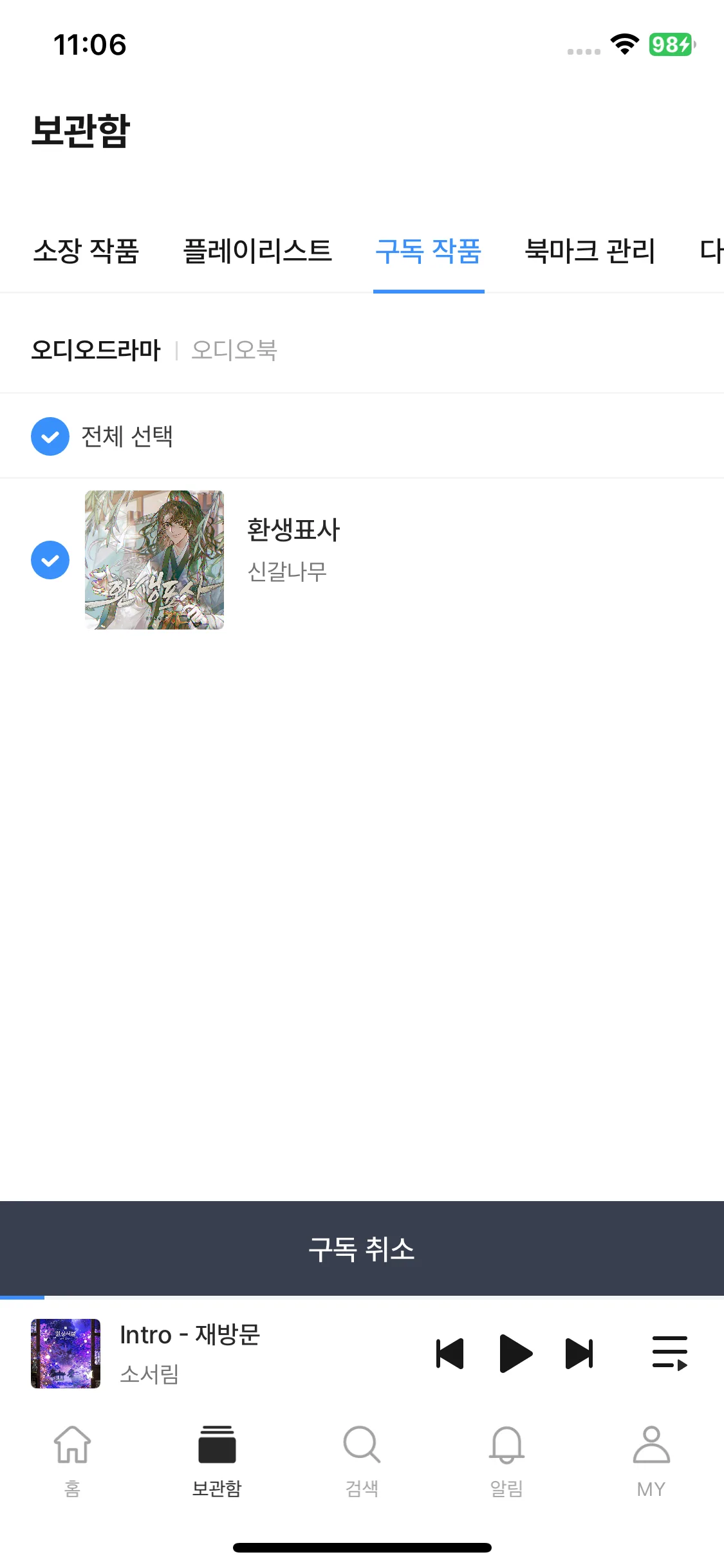
Task: Open the playback queue list
Action: [x=669, y=1353]
